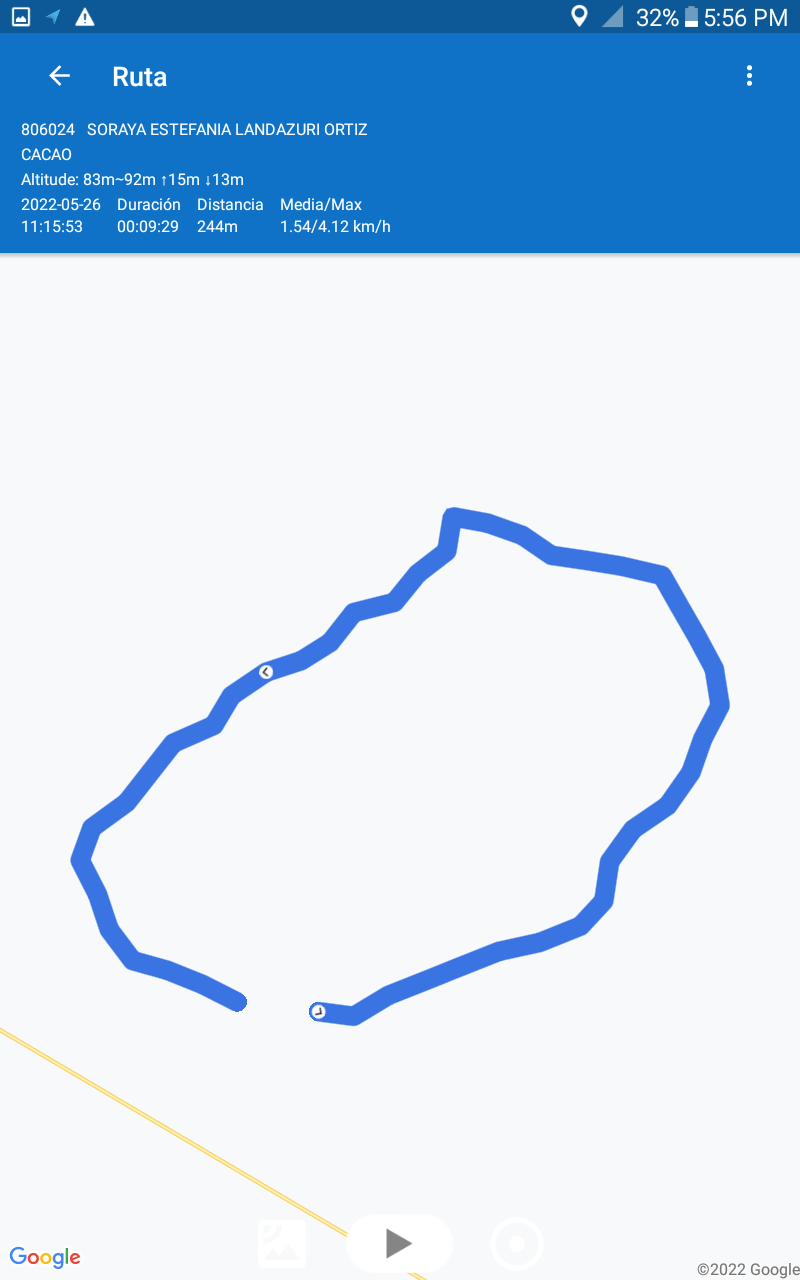This screenshot has height=1280, width=800.
Task: Play the route animation
Action: (399, 1243)
